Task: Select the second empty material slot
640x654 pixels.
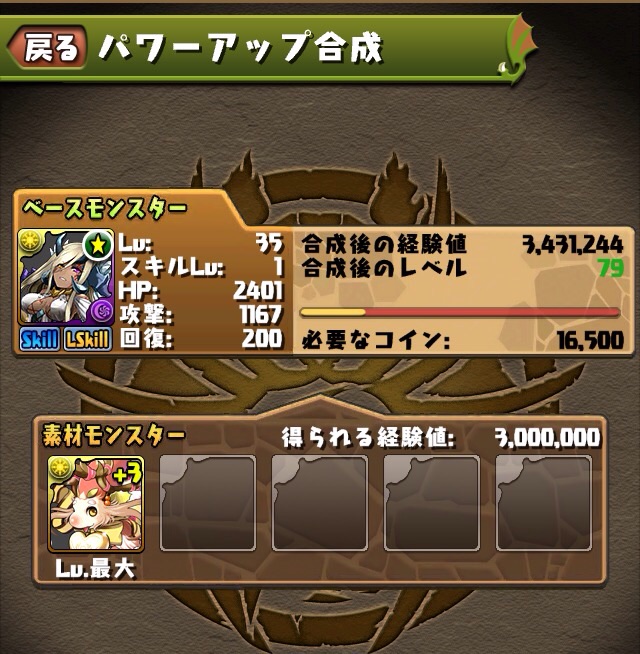Action: pyautogui.click(x=208, y=503)
